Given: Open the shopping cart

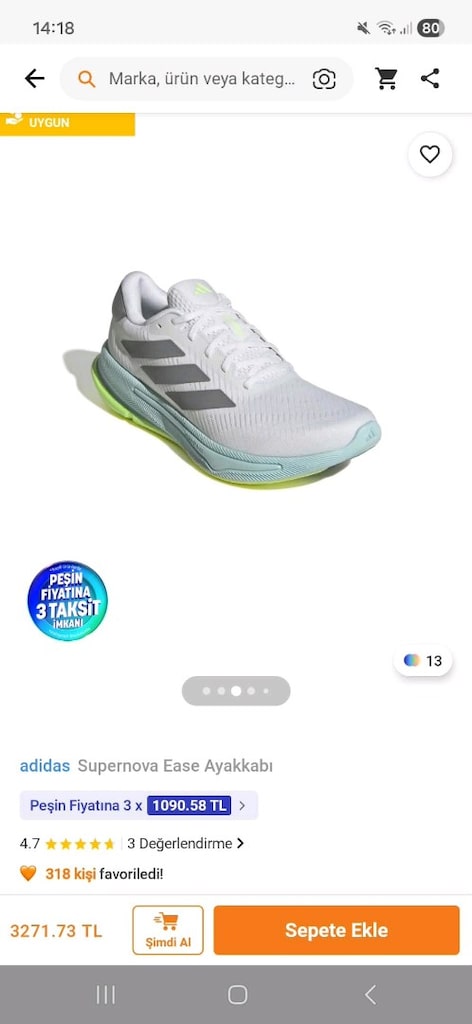Looking at the screenshot, I should [x=386, y=79].
